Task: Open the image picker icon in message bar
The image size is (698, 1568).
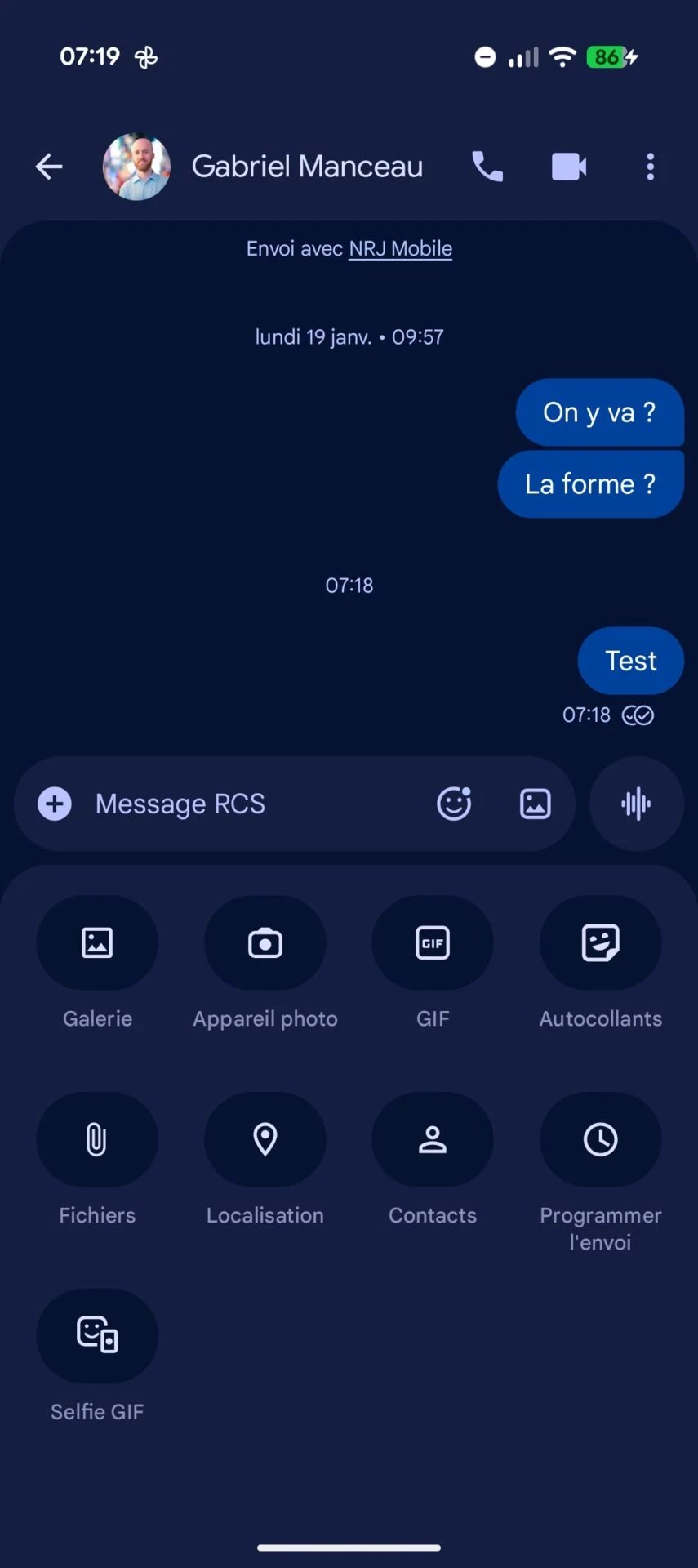Action: [536, 804]
